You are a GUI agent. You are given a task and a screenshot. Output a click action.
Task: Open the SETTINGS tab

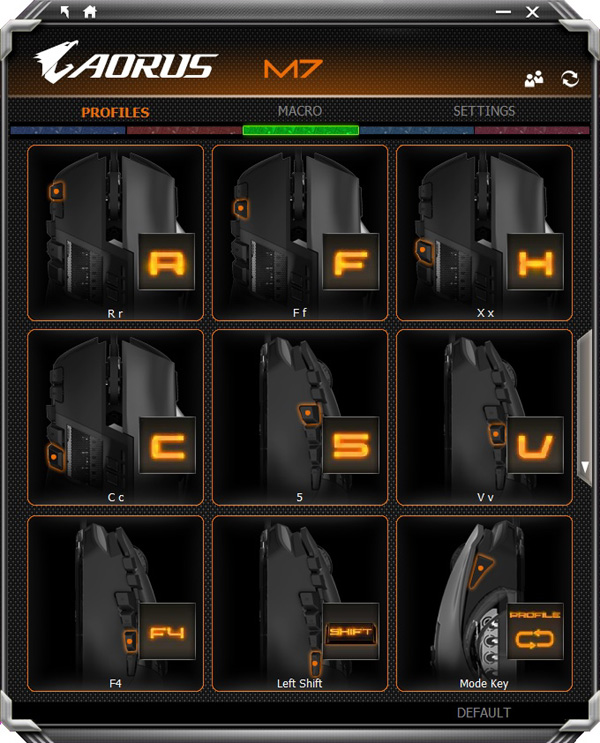pyautogui.click(x=484, y=111)
